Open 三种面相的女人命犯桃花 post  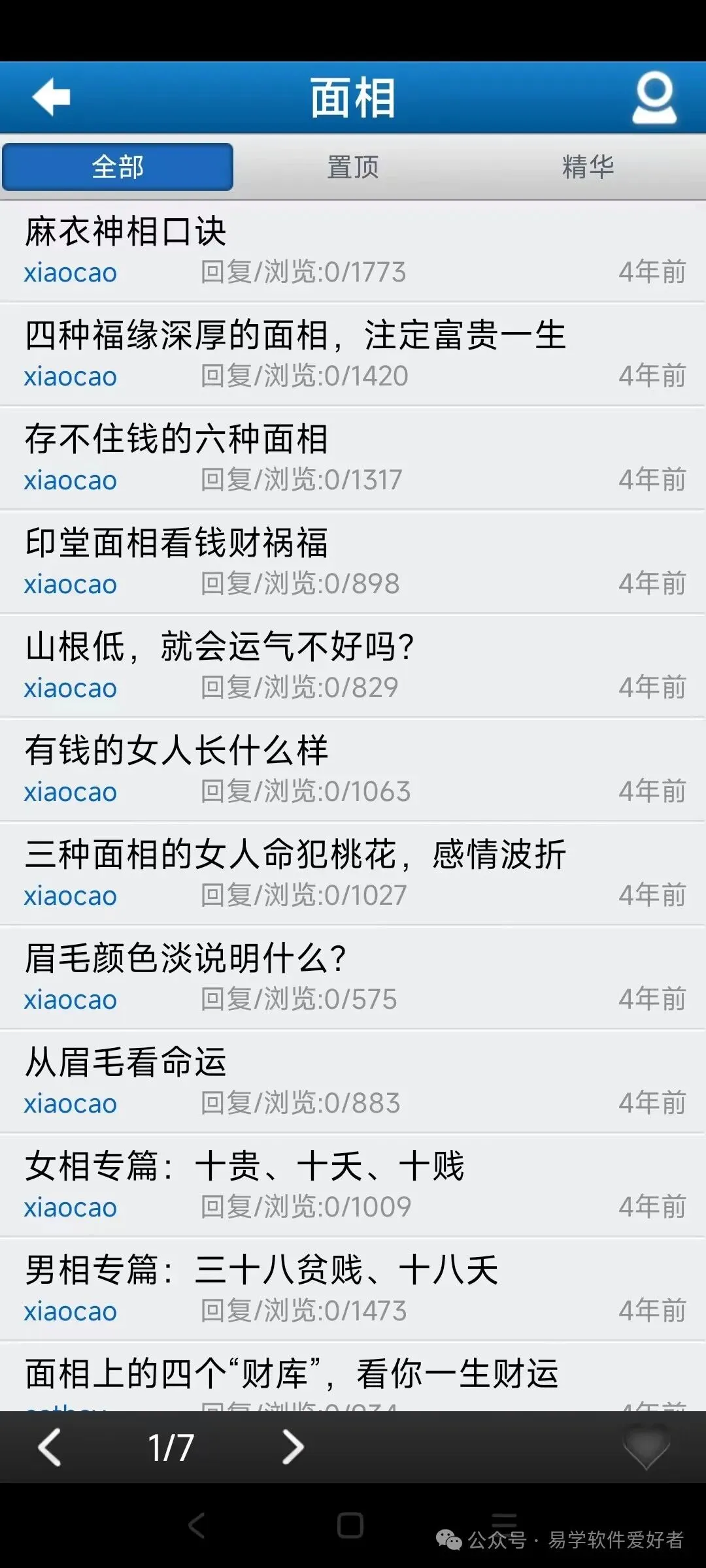click(x=353, y=874)
